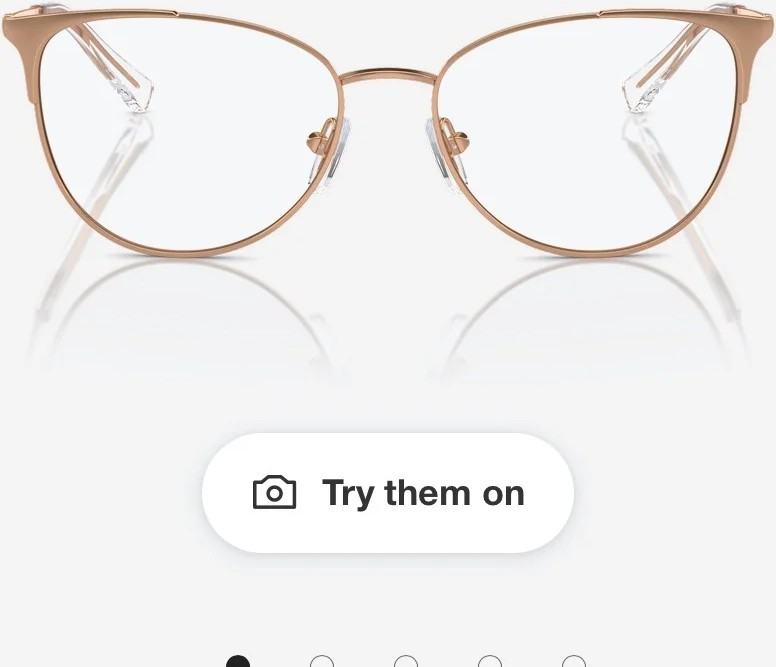The width and height of the screenshot is (776, 667).
Task: Go to the fourth image indicator dot
Action: tap(490, 663)
